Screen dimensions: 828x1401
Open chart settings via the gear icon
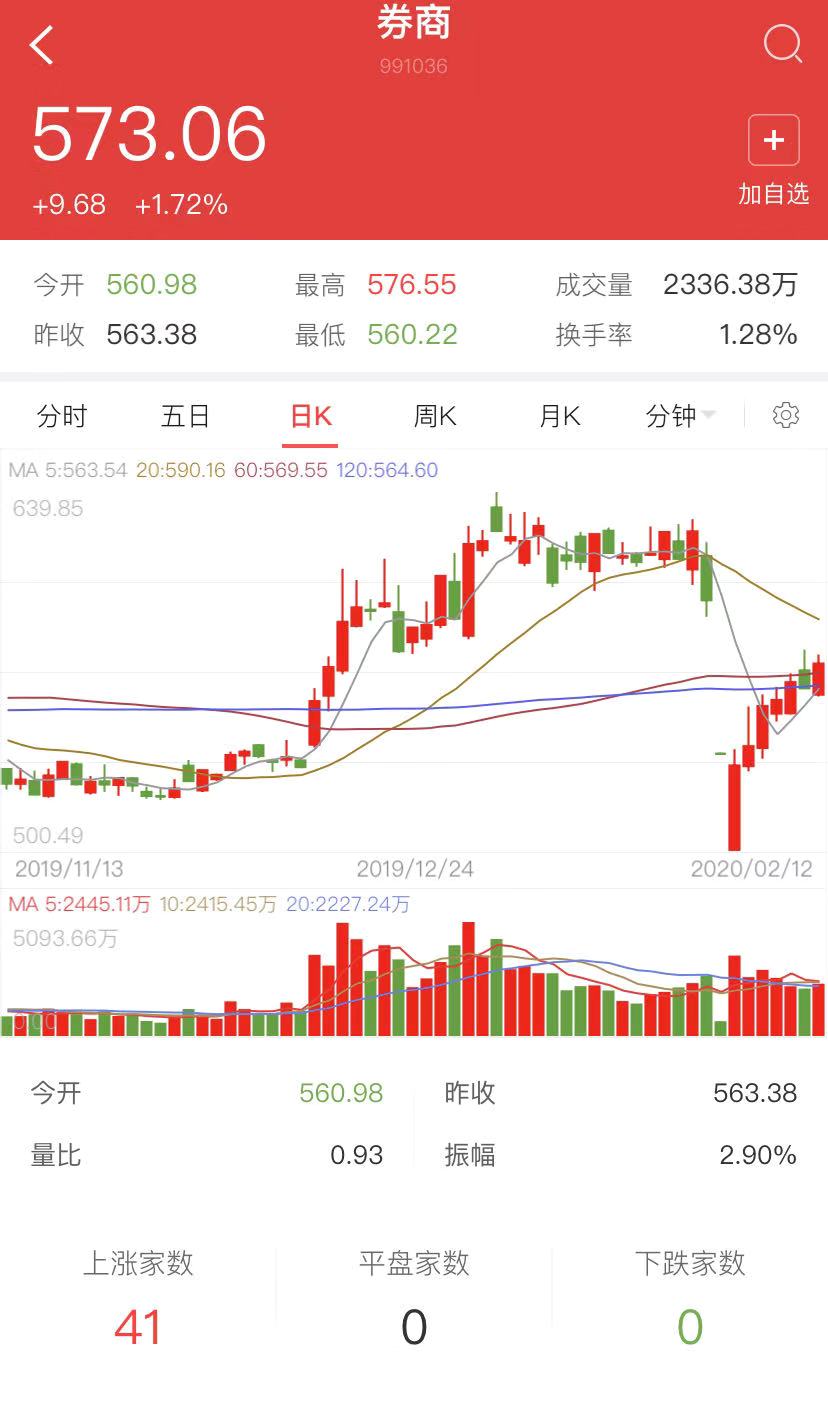click(x=786, y=415)
